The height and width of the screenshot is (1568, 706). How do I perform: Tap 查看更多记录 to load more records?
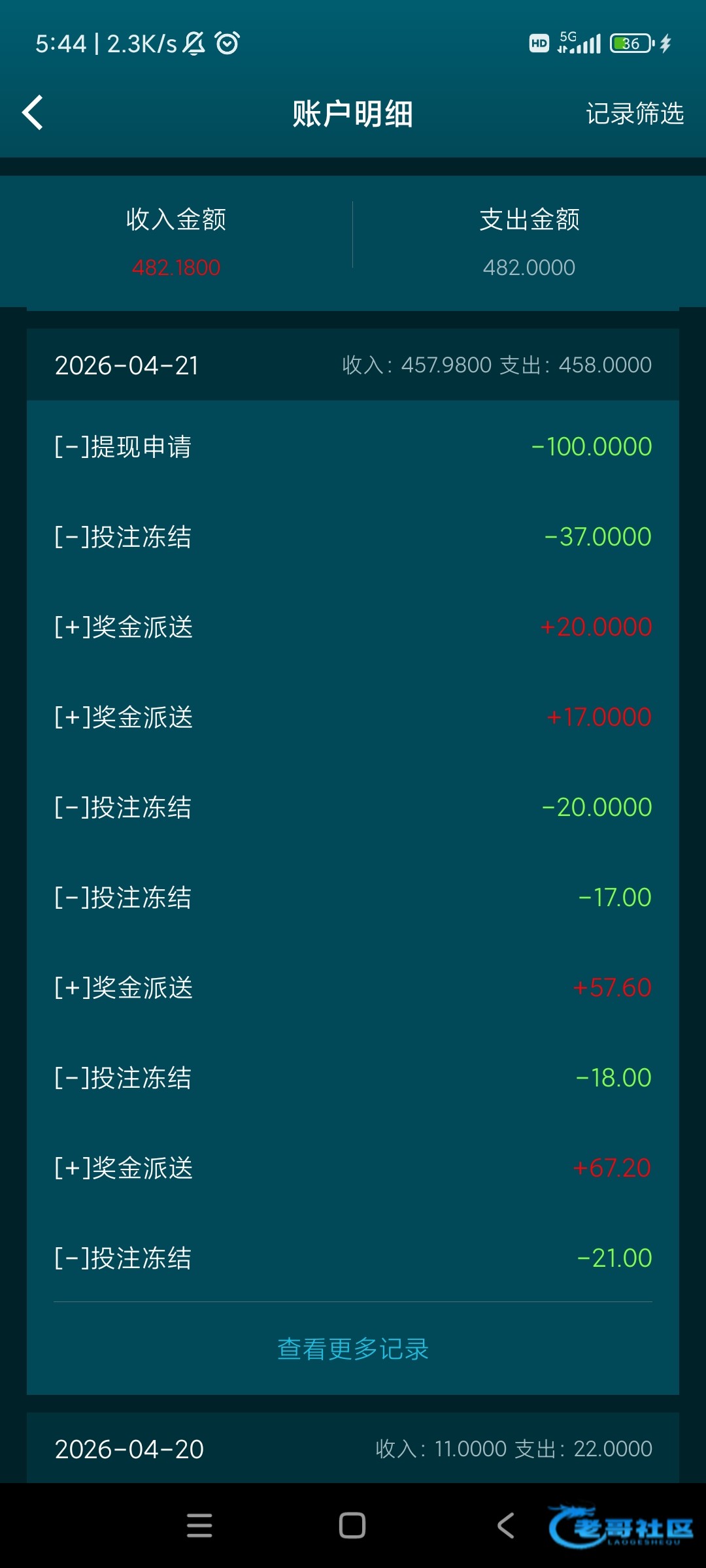pyautogui.click(x=353, y=1349)
